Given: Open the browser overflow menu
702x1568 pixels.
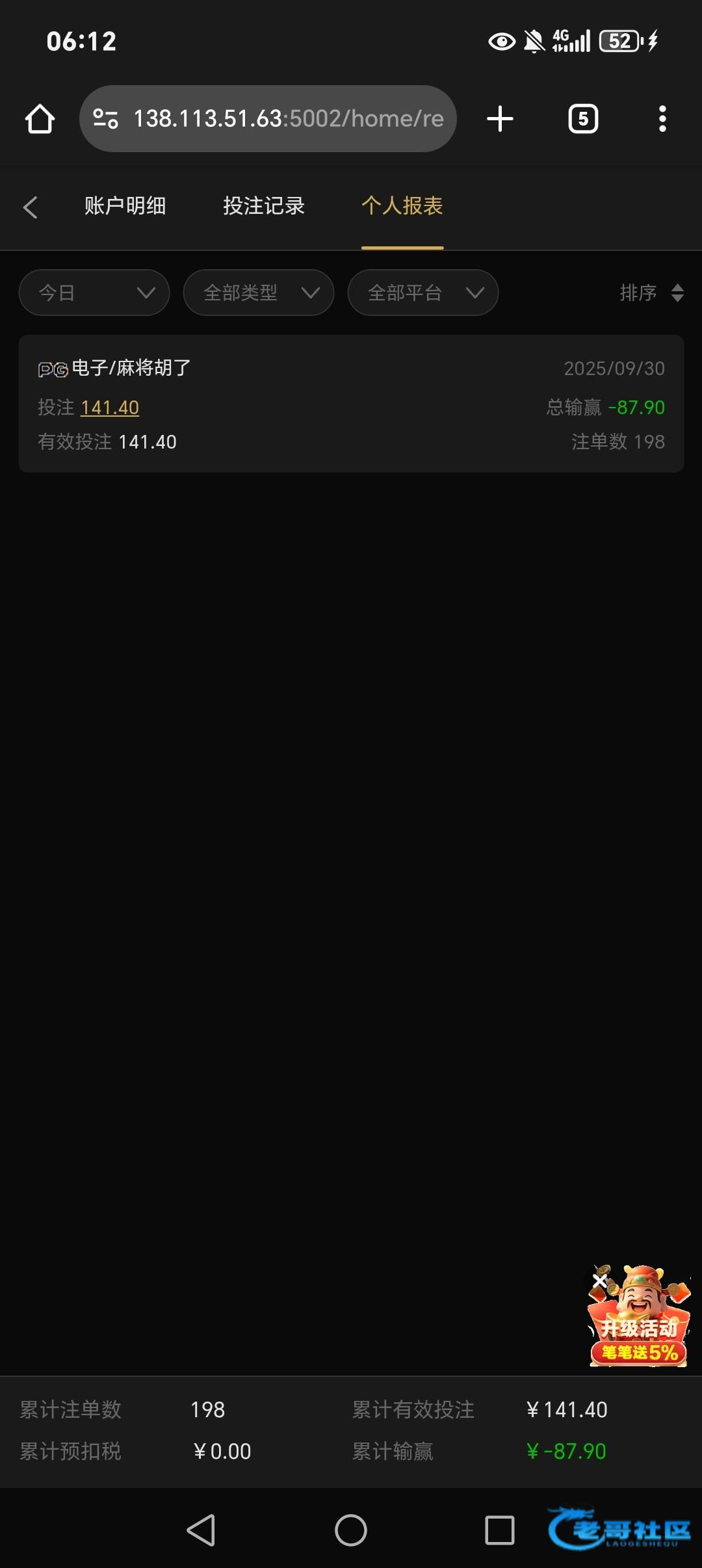Looking at the screenshot, I should point(662,119).
